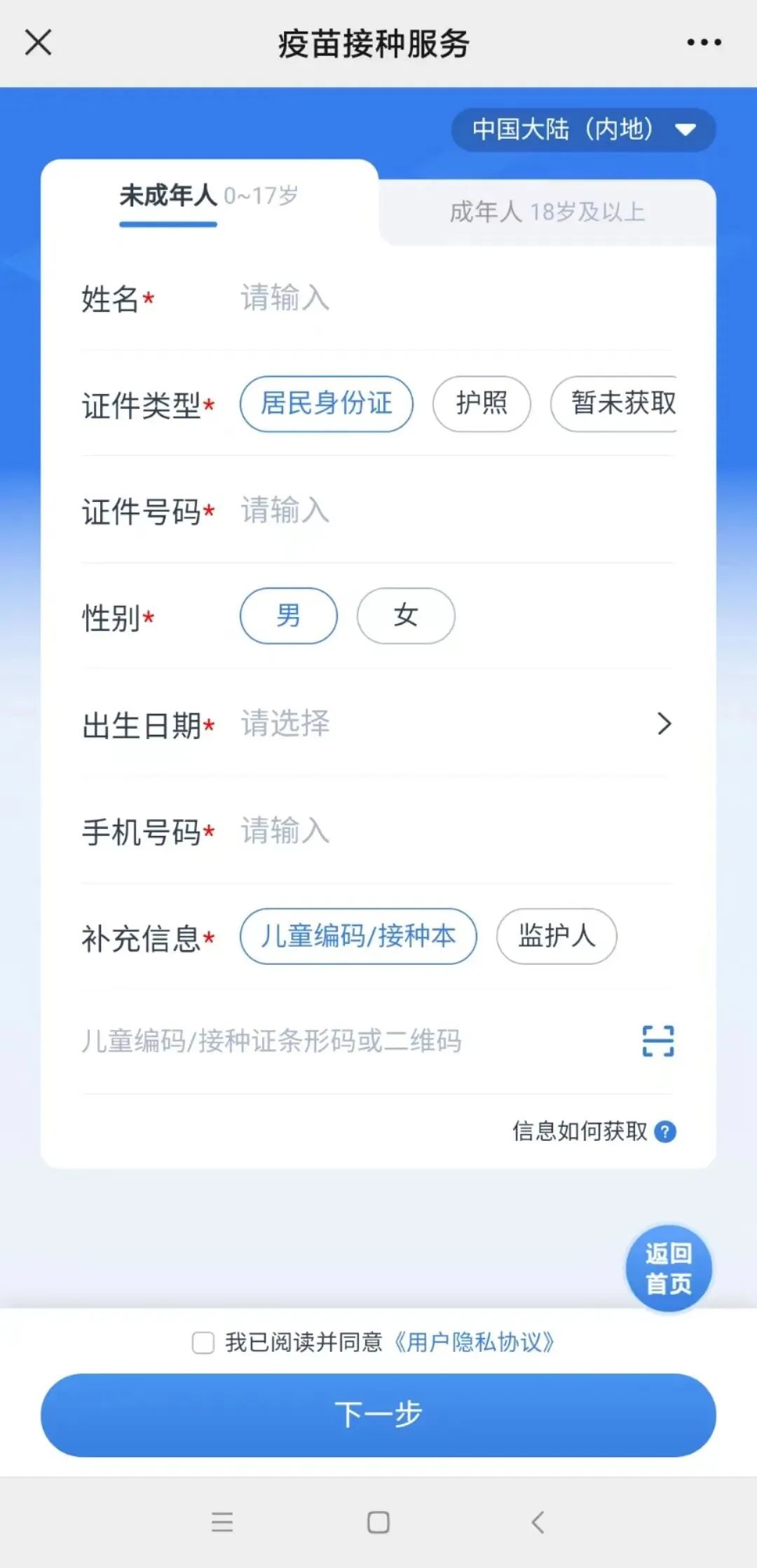Scan the vaccination certificate barcode or QR code
This screenshot has width=757, height=1568.
click(x=657, y=1041)
